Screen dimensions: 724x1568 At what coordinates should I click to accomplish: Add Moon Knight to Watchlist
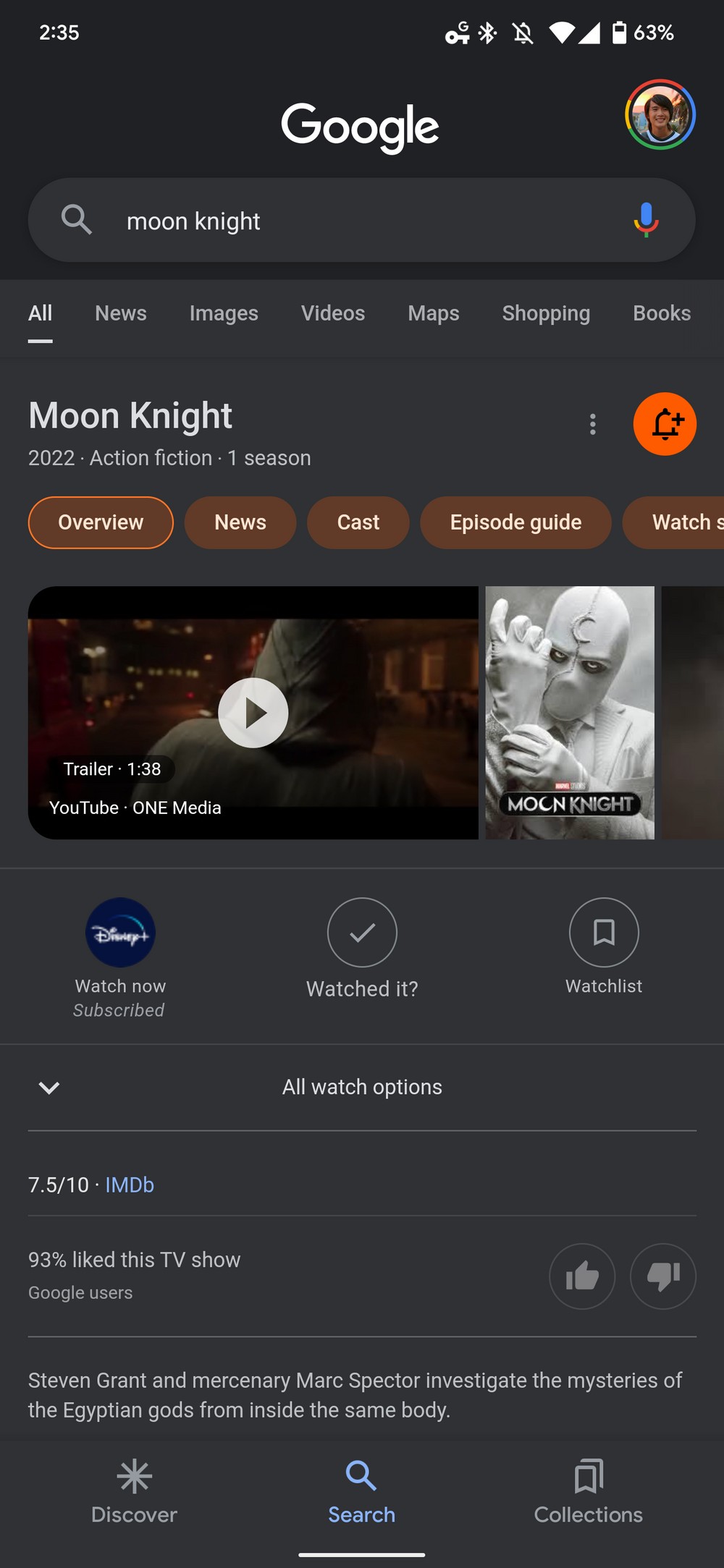click(604, 933)
